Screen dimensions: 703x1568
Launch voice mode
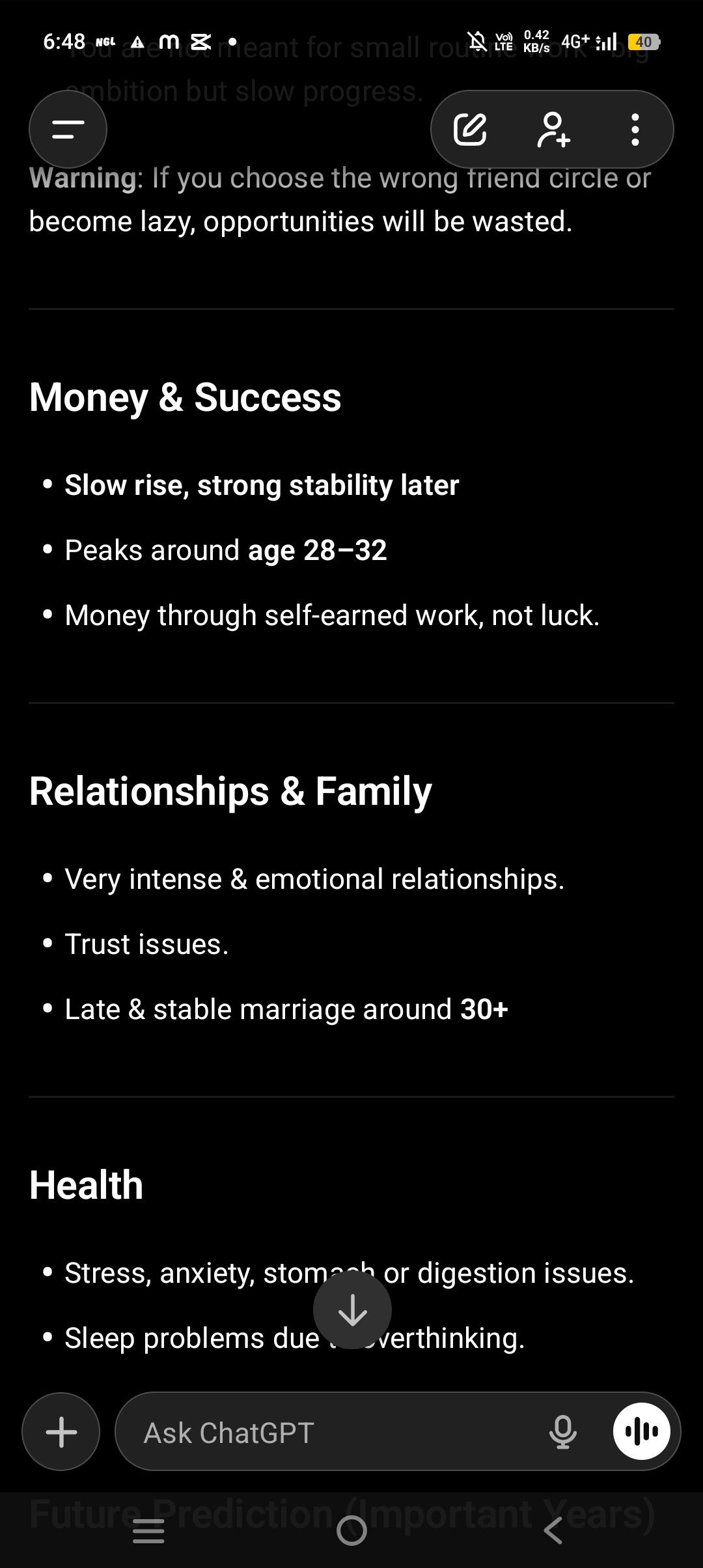(641, 1431)
